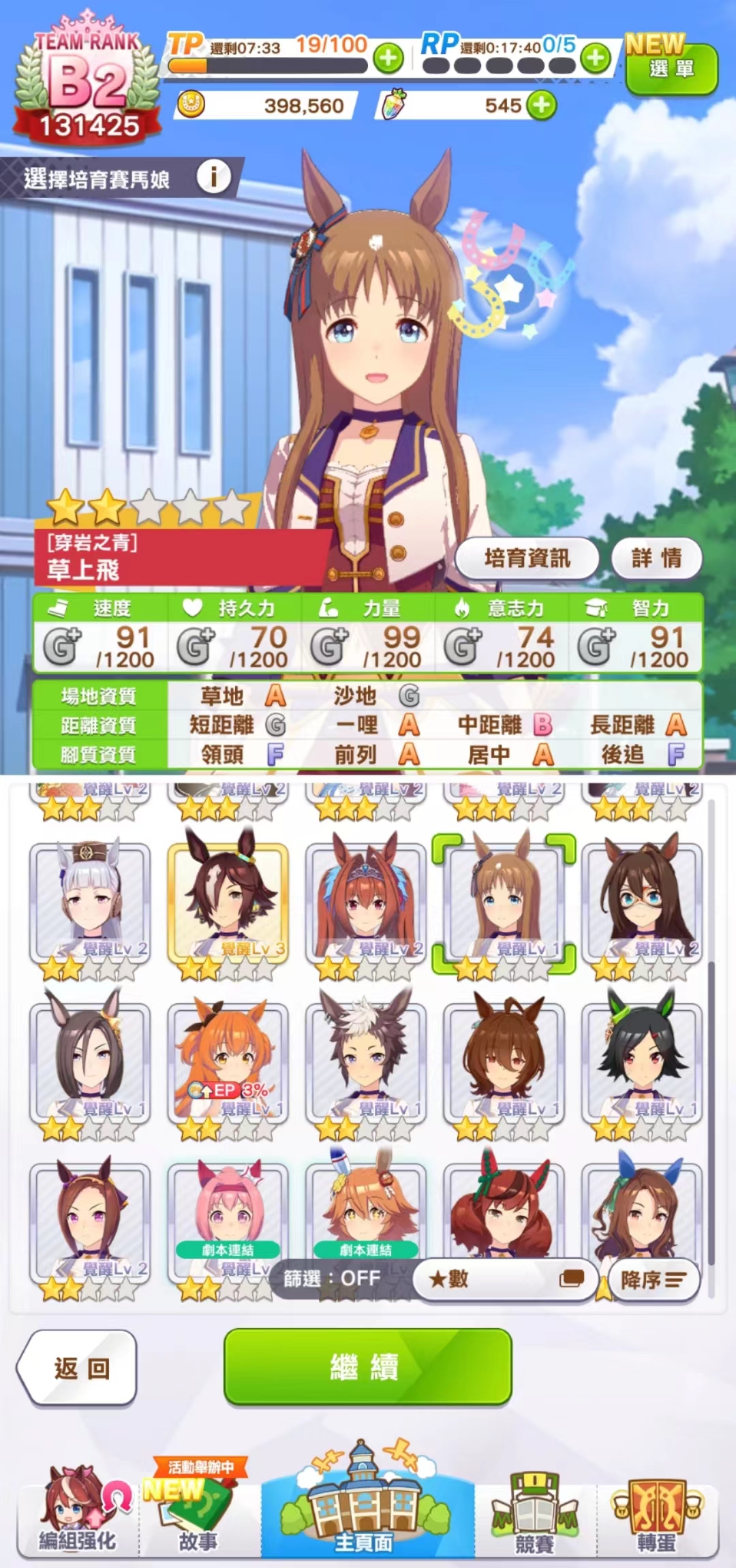This screenshot has height=1568, width=736.
Task: Buy more carrot jewels via plus
Action: pos(541,106)
